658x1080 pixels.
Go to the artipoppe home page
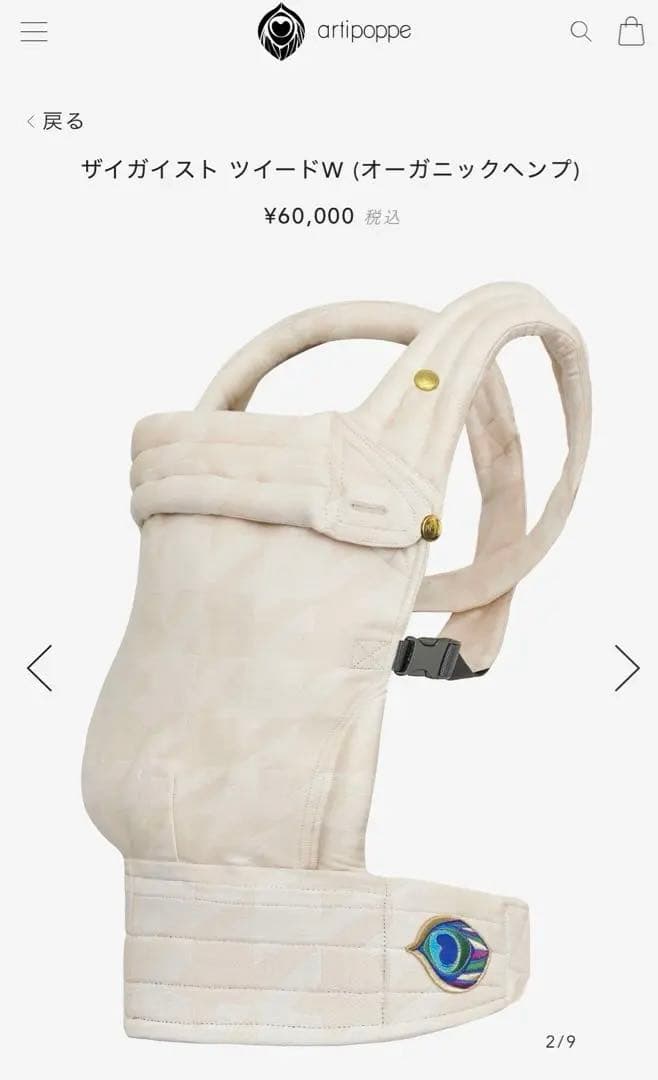coord(334,31)
